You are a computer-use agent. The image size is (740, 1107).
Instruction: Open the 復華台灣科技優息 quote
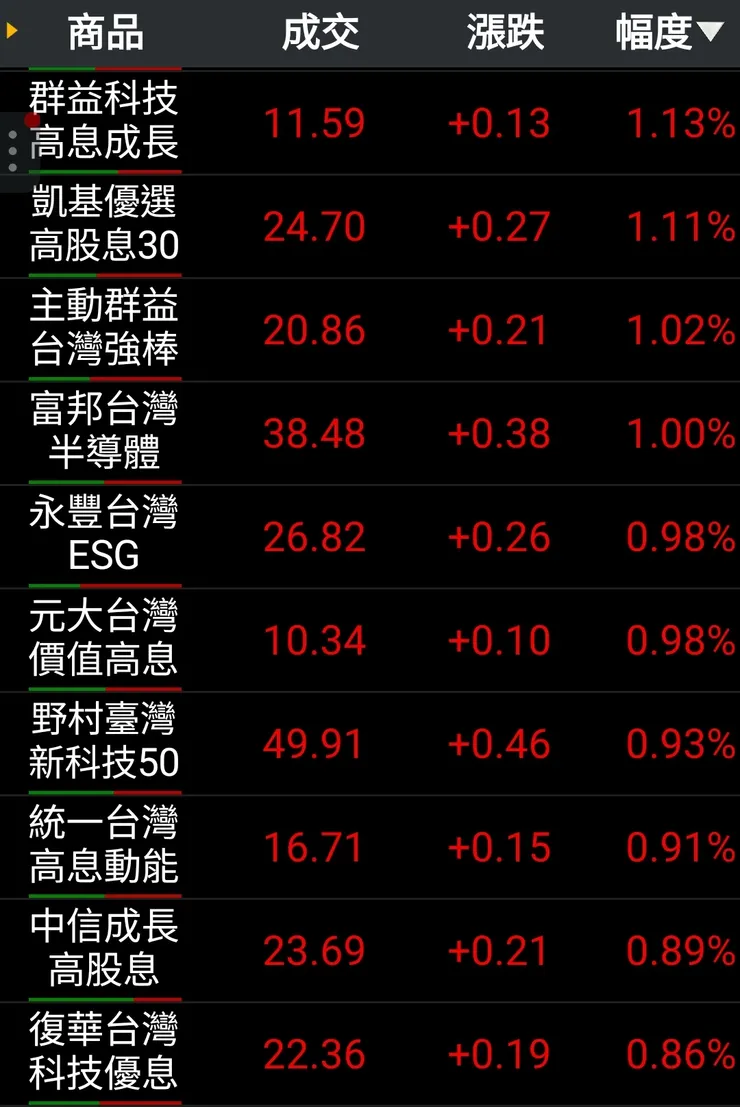pos(103,1051)
